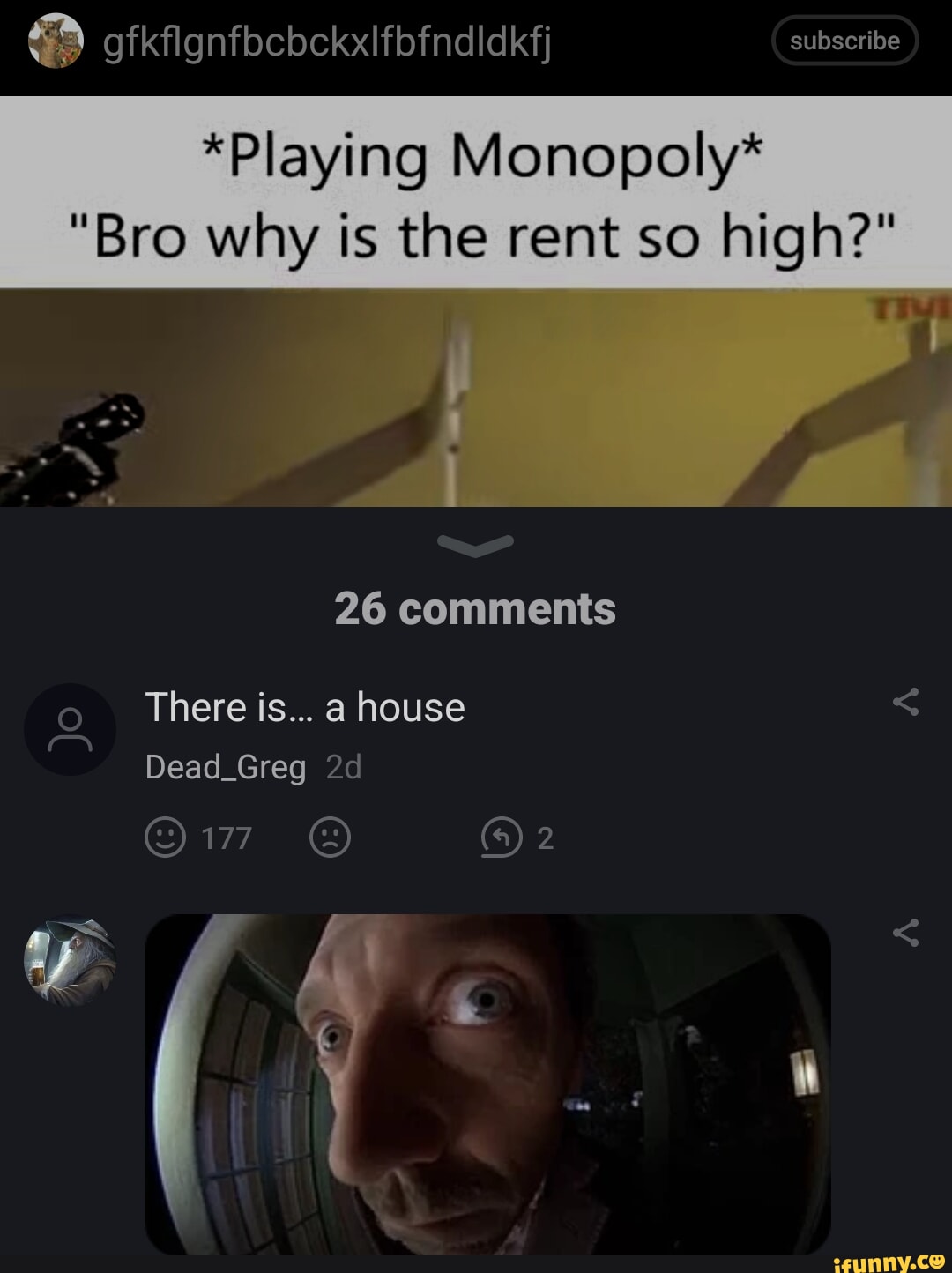
Task: Click the 2d timestamp on Dead_Greg's comment
Action: click(x=344, y=766)
